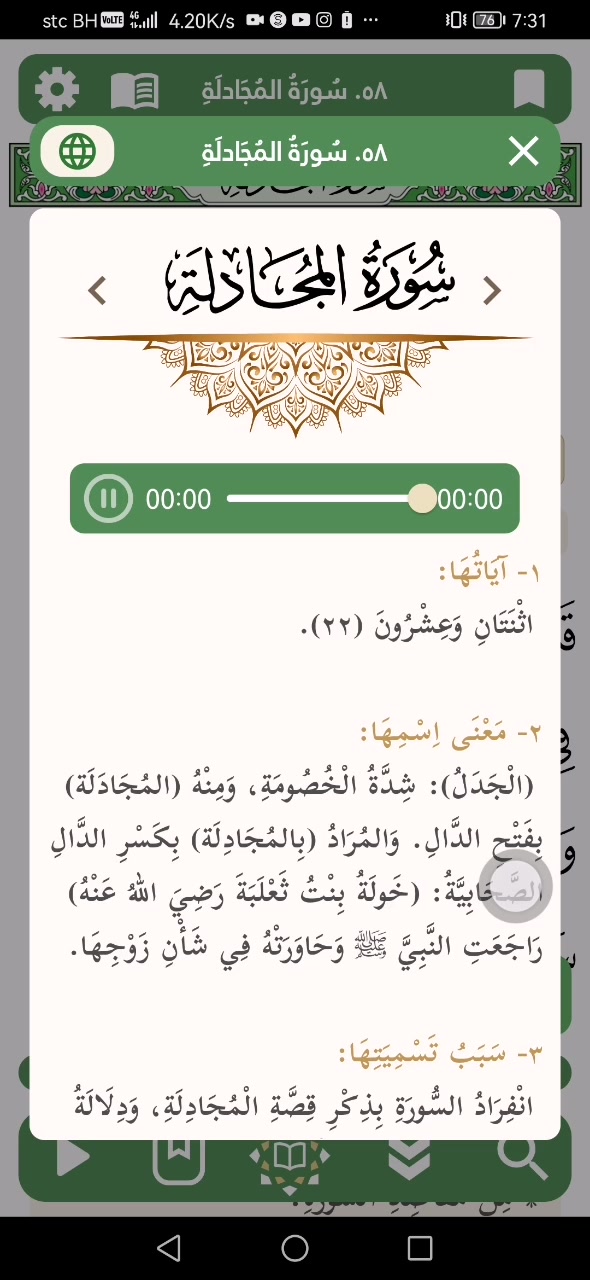Close the Surah Al-Mujadila info panel

point(523,152)
